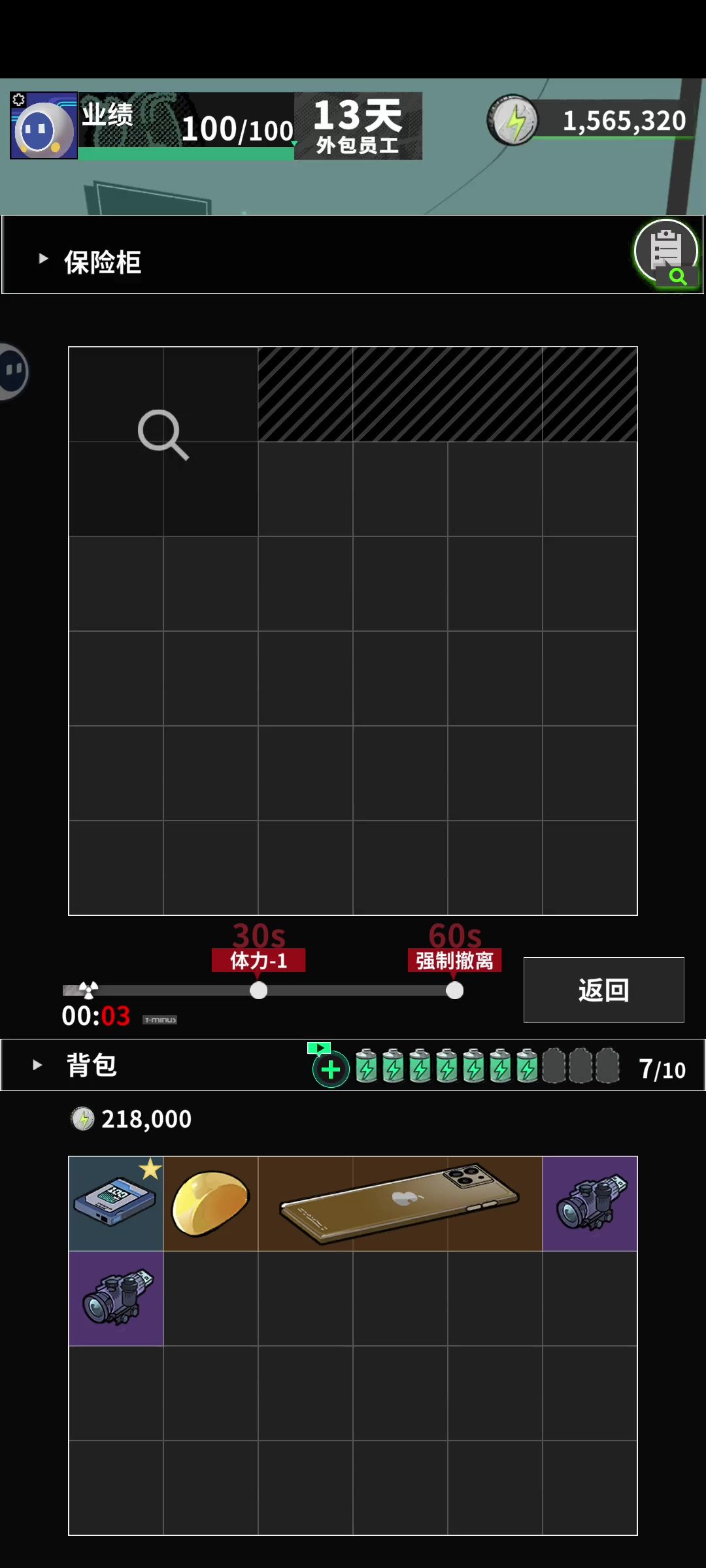
Task: Select the scope item in second row
Action: (116, 1298)
